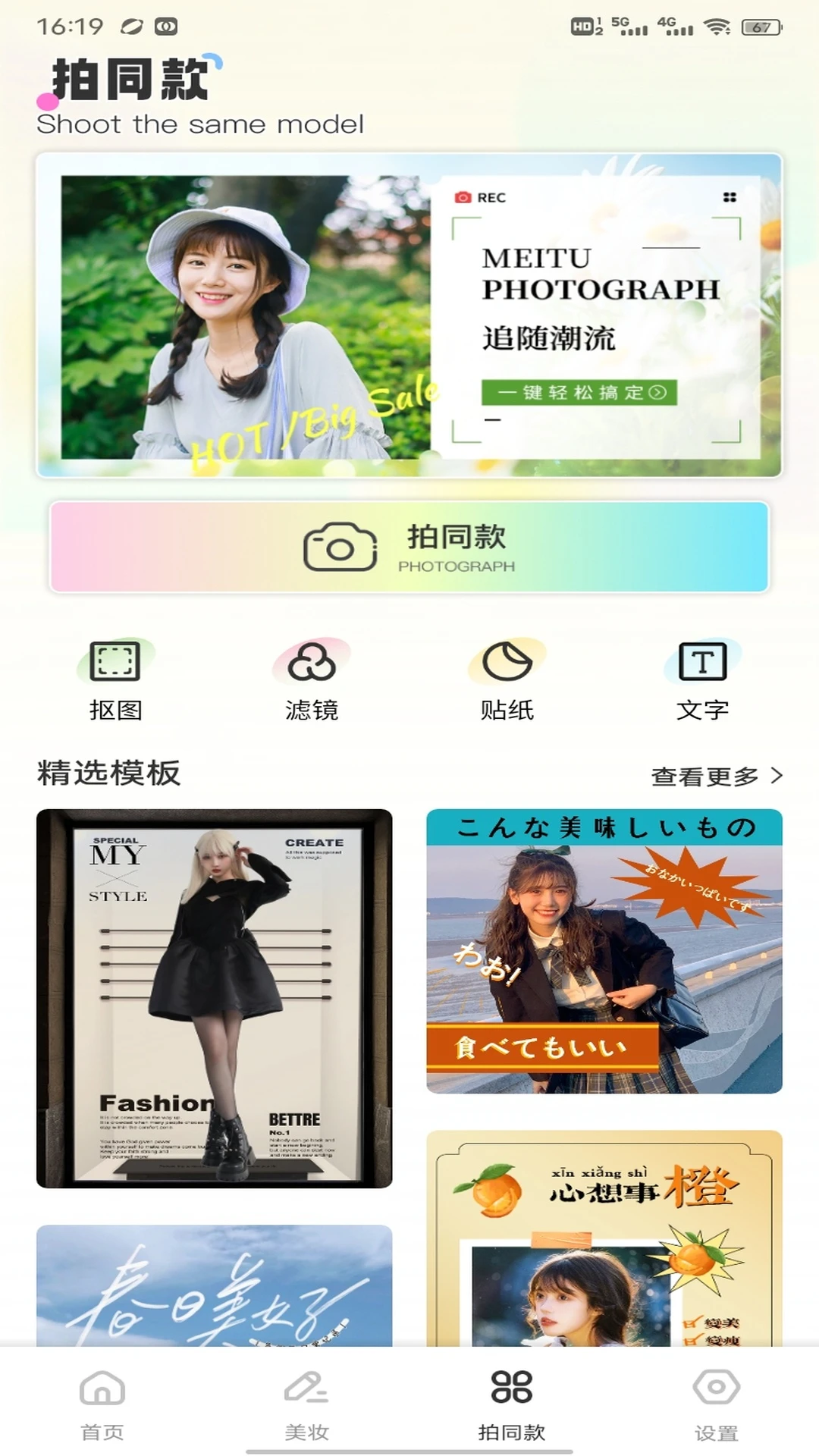Choose the 春日美好 sky template
Image resolution: width=819 pixels, height=1456 pixels.
(214, 1285)
